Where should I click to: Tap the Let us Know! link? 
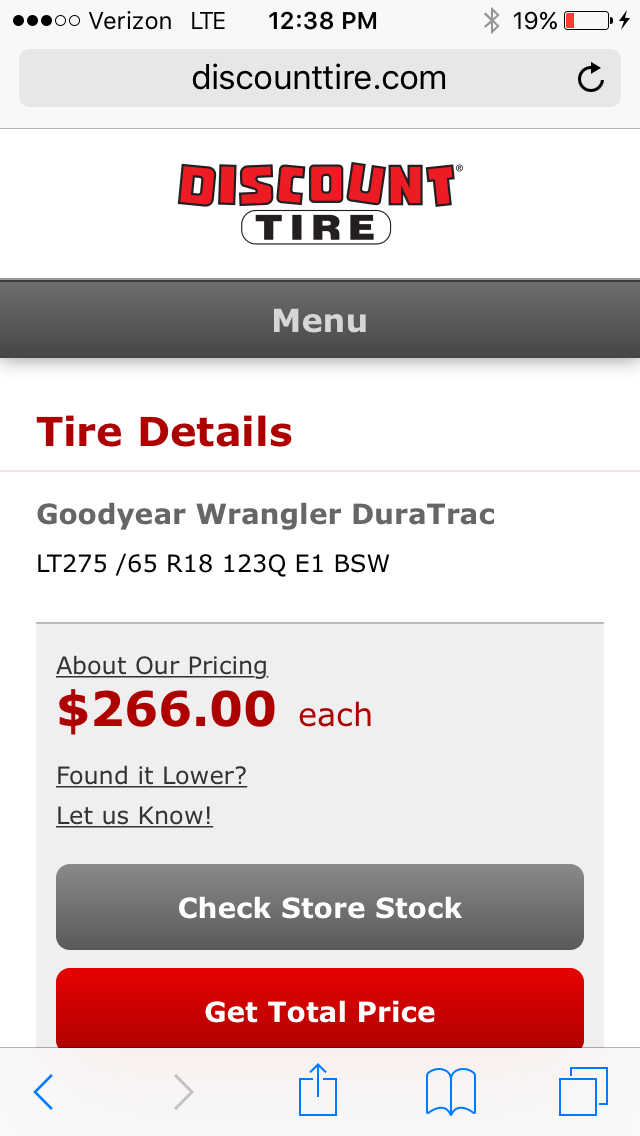coord(134,816)
